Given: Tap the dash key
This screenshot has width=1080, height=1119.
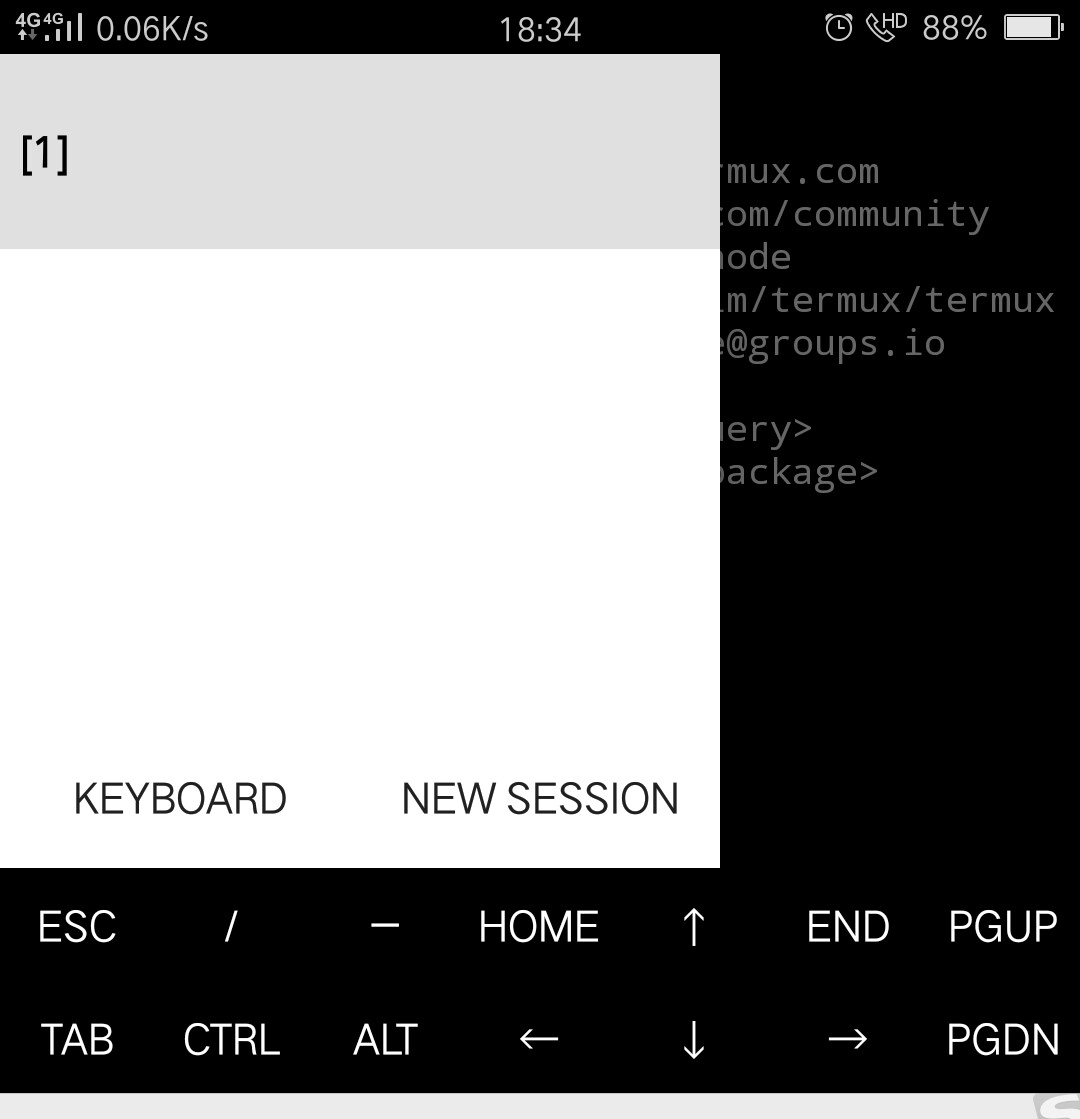Looking at the screenshot, I should [x=385, y=927].
